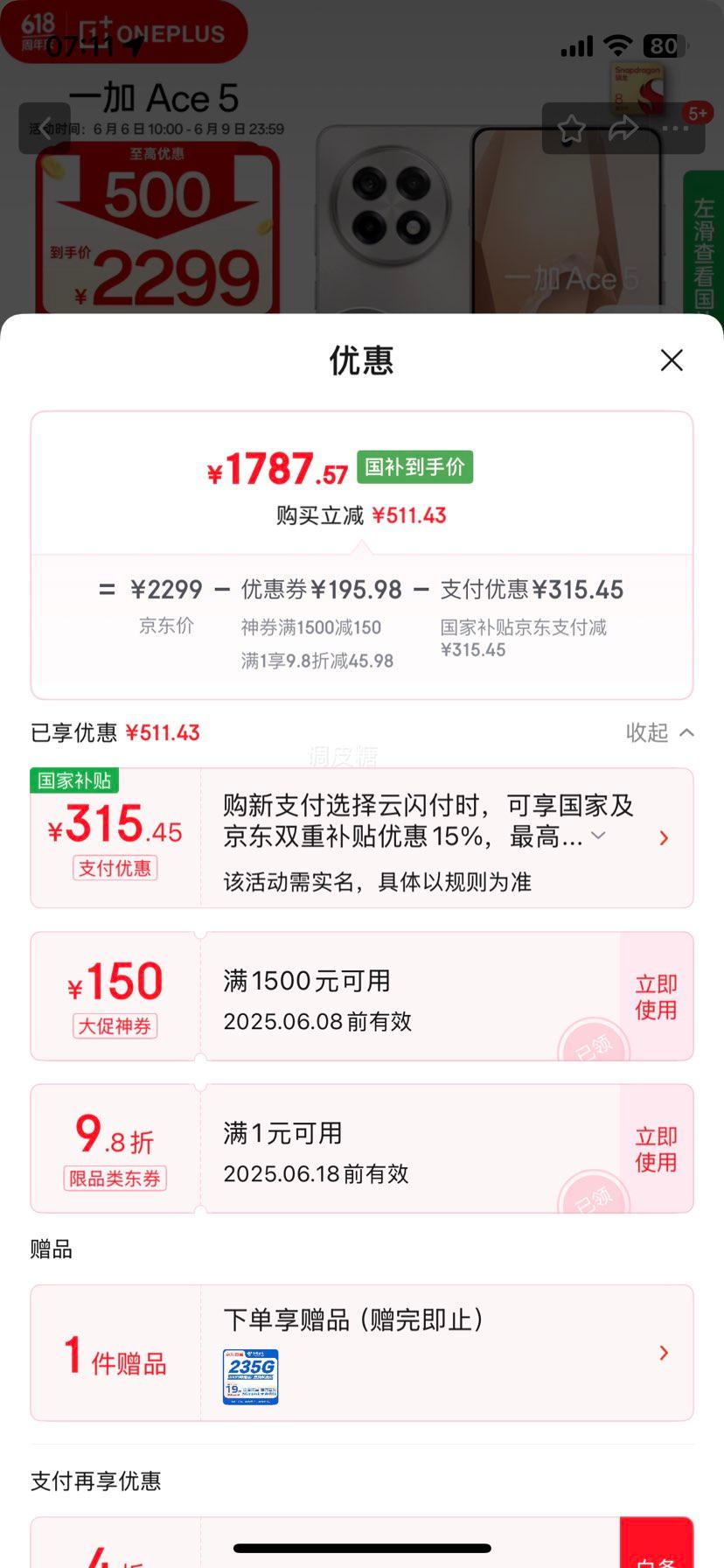
Task: Close the 优惠 discount sheet
Action: pyautogui.click(x=672, y=360)
